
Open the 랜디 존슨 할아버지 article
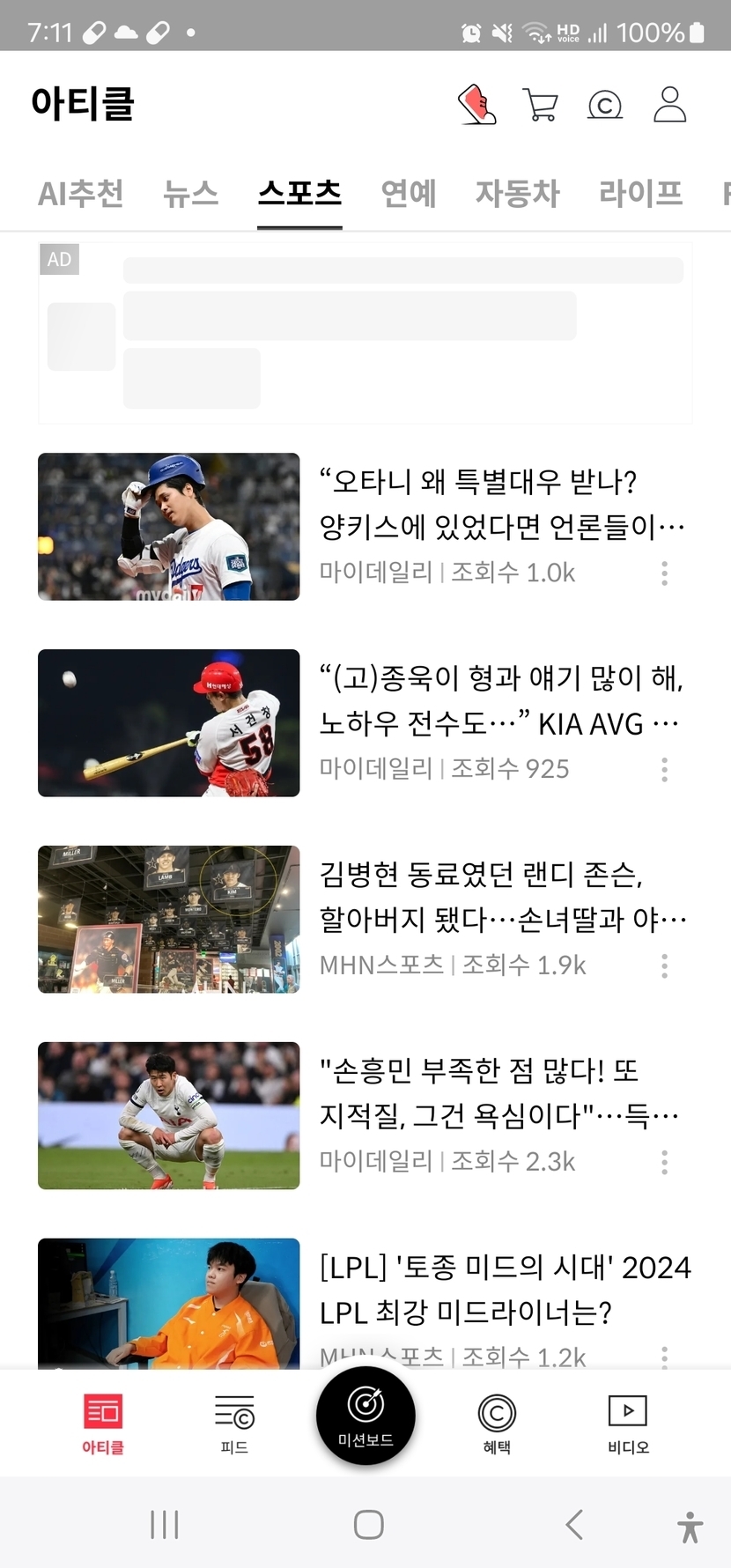(x=500, y=897)
